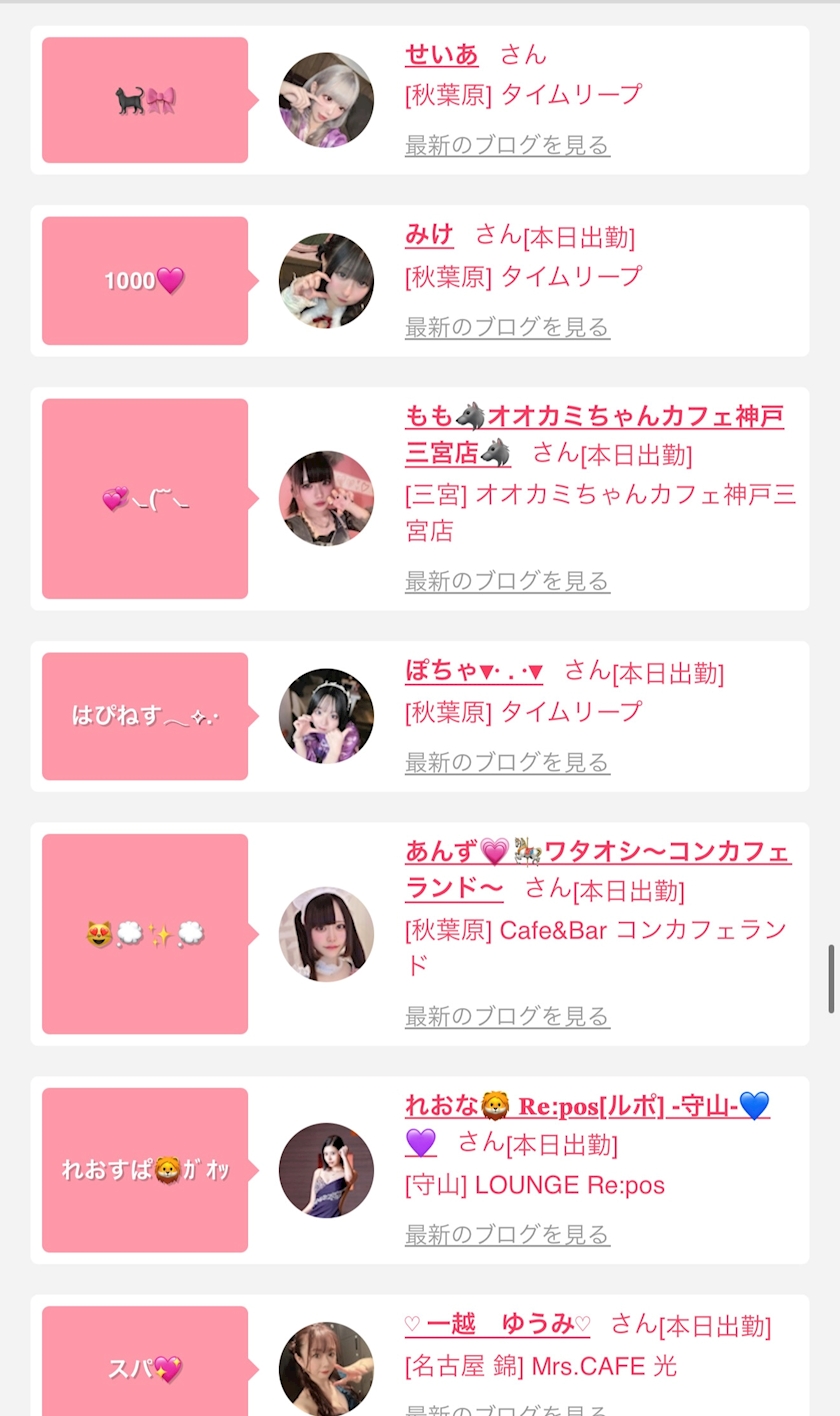View the latest blog for せいあ
This screenshot has height=1416, width=840.
point(507,146)
